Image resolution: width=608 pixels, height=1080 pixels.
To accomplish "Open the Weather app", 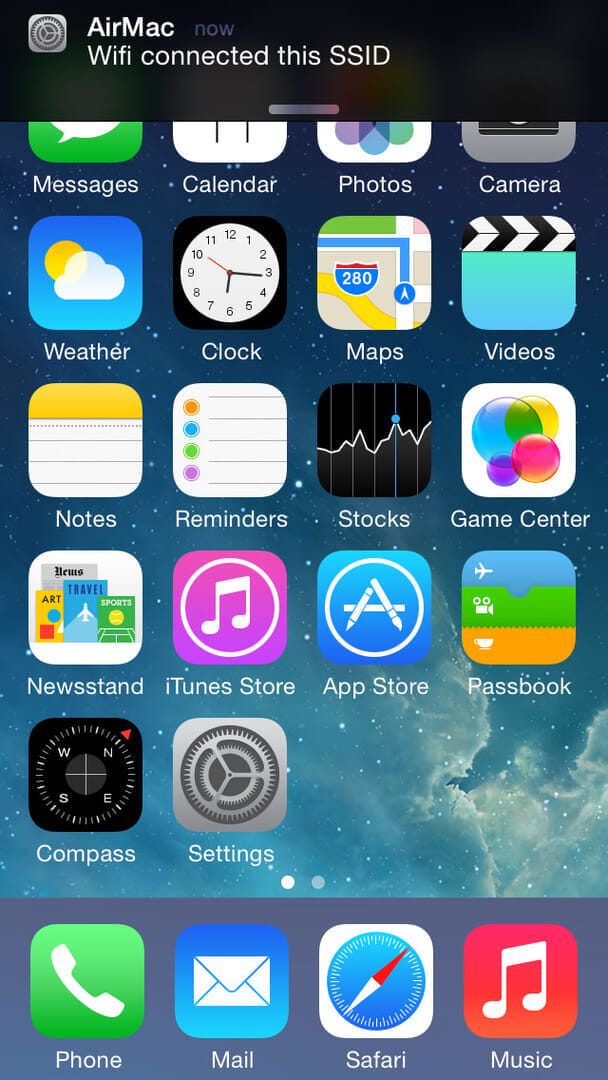I will (x=86, y=273).
